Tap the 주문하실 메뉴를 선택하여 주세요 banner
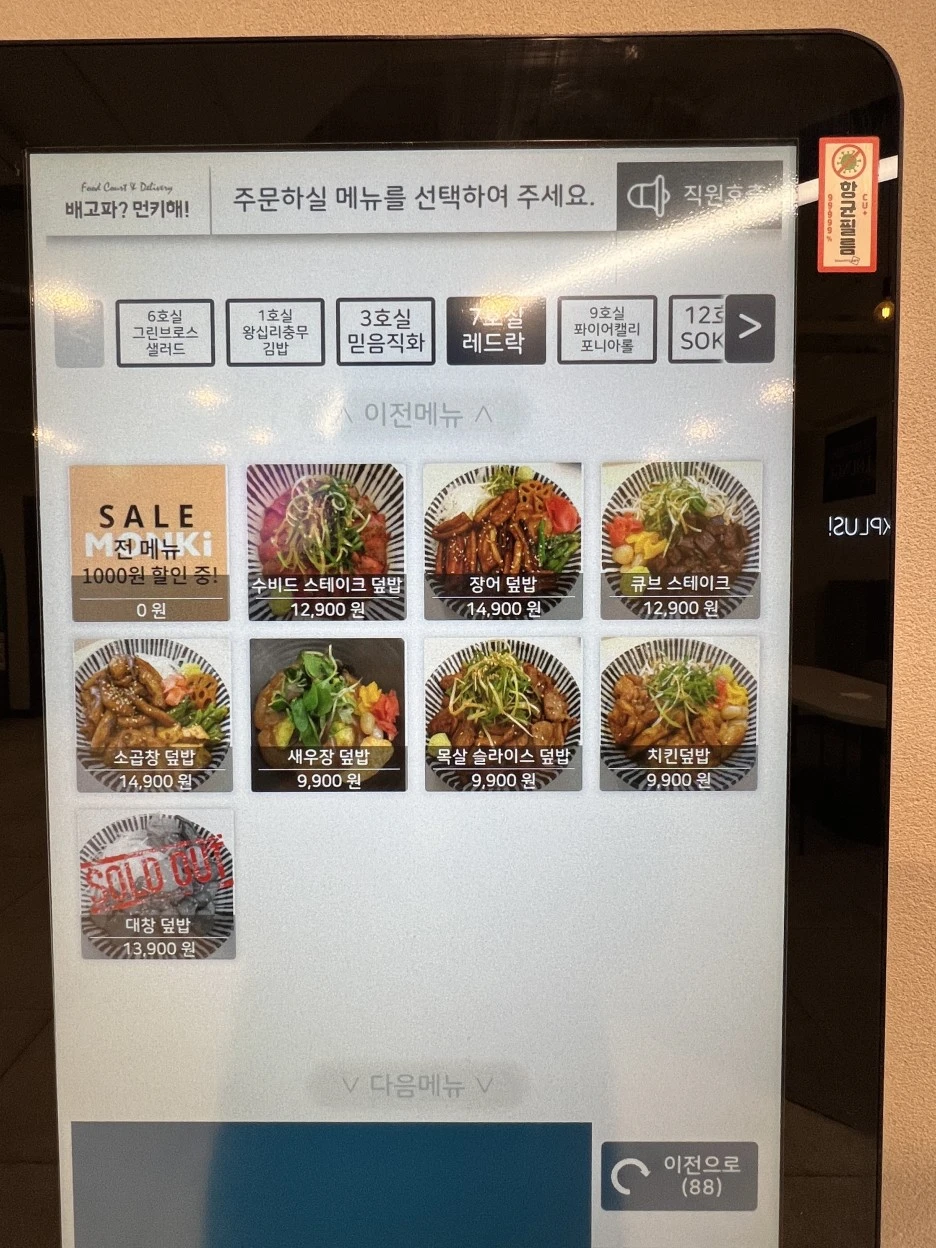This screenshot has height=1248, width=936. click(x=414, y=197)
